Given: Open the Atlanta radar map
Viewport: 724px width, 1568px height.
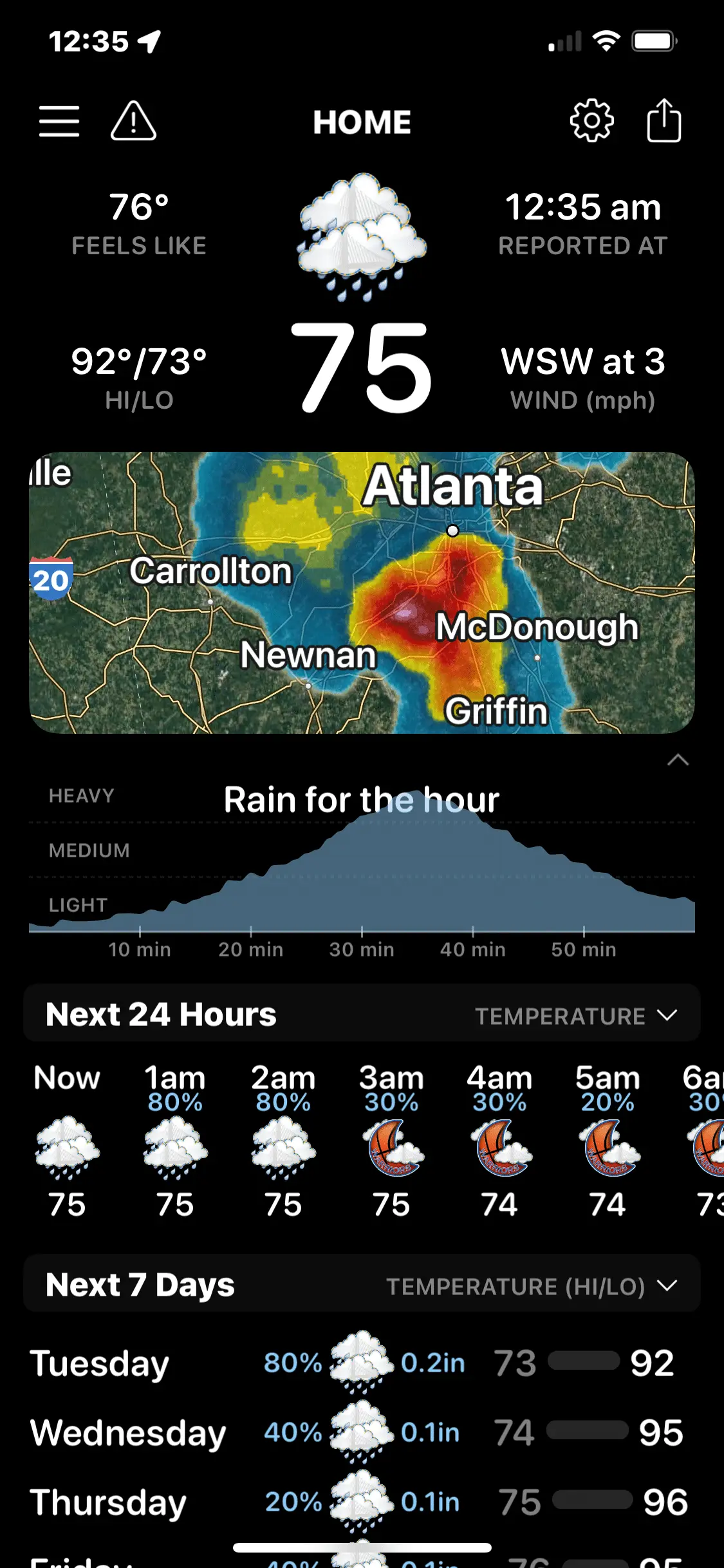Looking at the screenshot, I should pos(362,592).
